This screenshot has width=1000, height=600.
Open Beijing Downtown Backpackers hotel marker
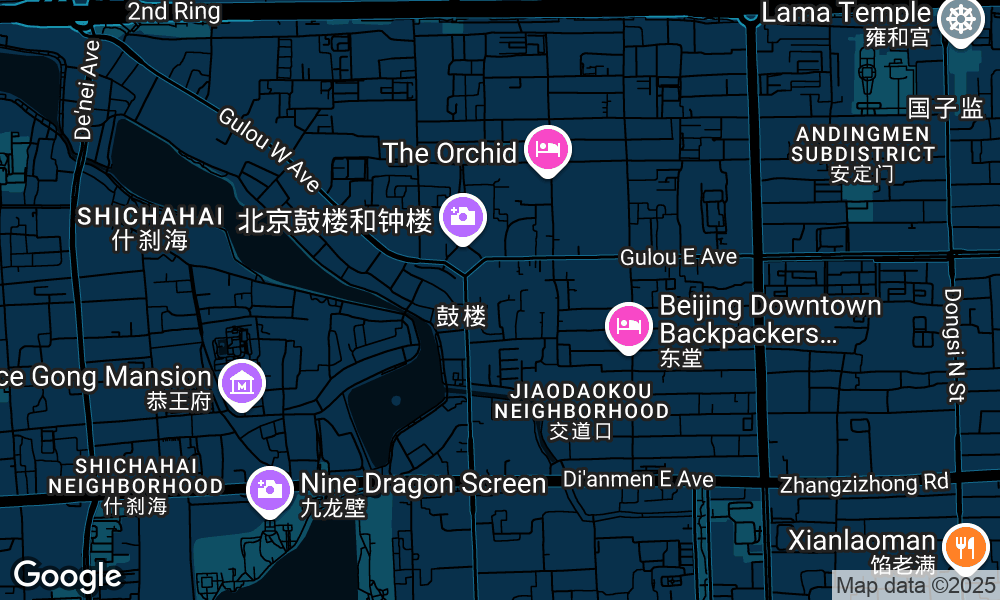point(629,327)
